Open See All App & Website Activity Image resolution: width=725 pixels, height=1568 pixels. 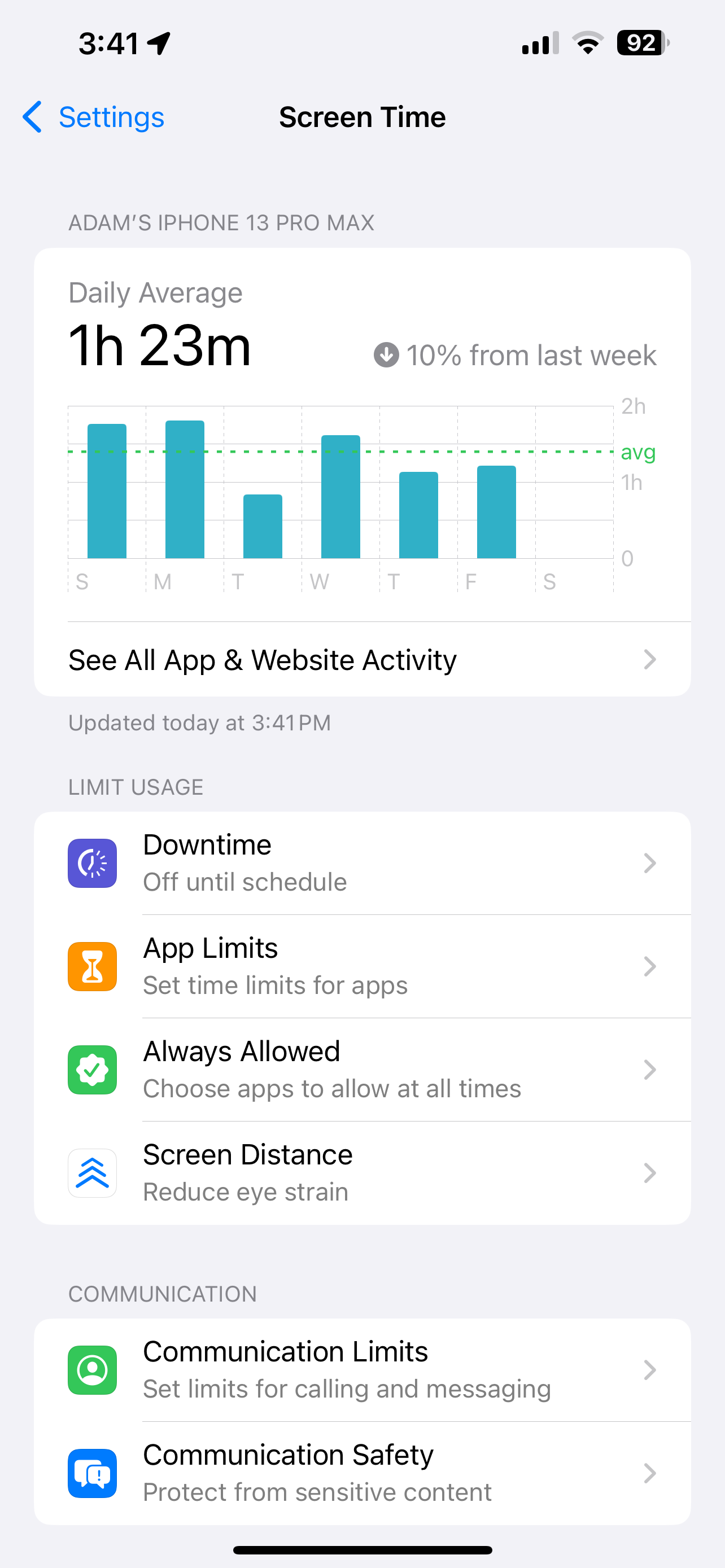(x=361, y=660)
